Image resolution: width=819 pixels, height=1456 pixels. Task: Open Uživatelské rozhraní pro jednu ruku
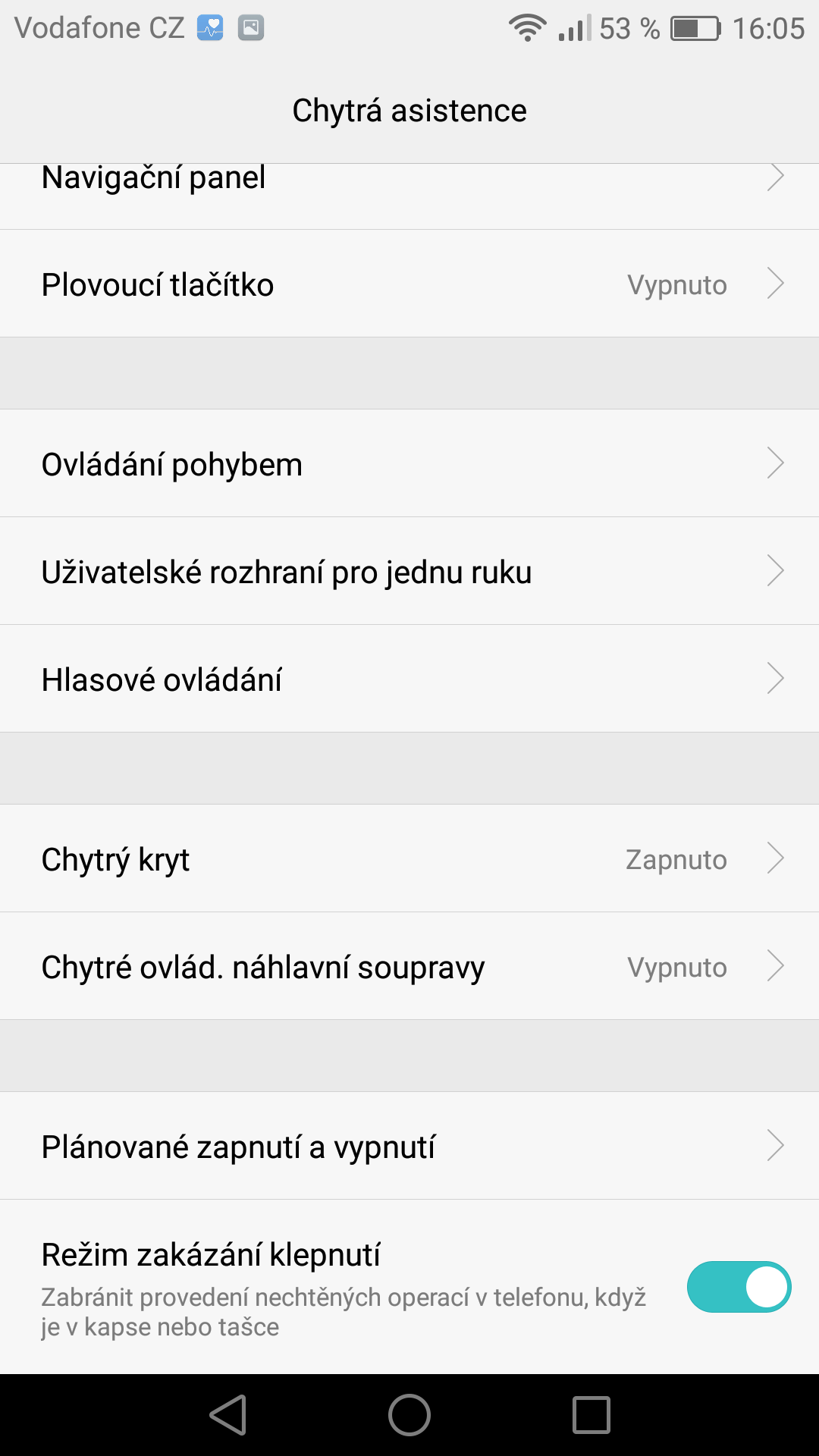pyautogui.click(x=409, y=571)
